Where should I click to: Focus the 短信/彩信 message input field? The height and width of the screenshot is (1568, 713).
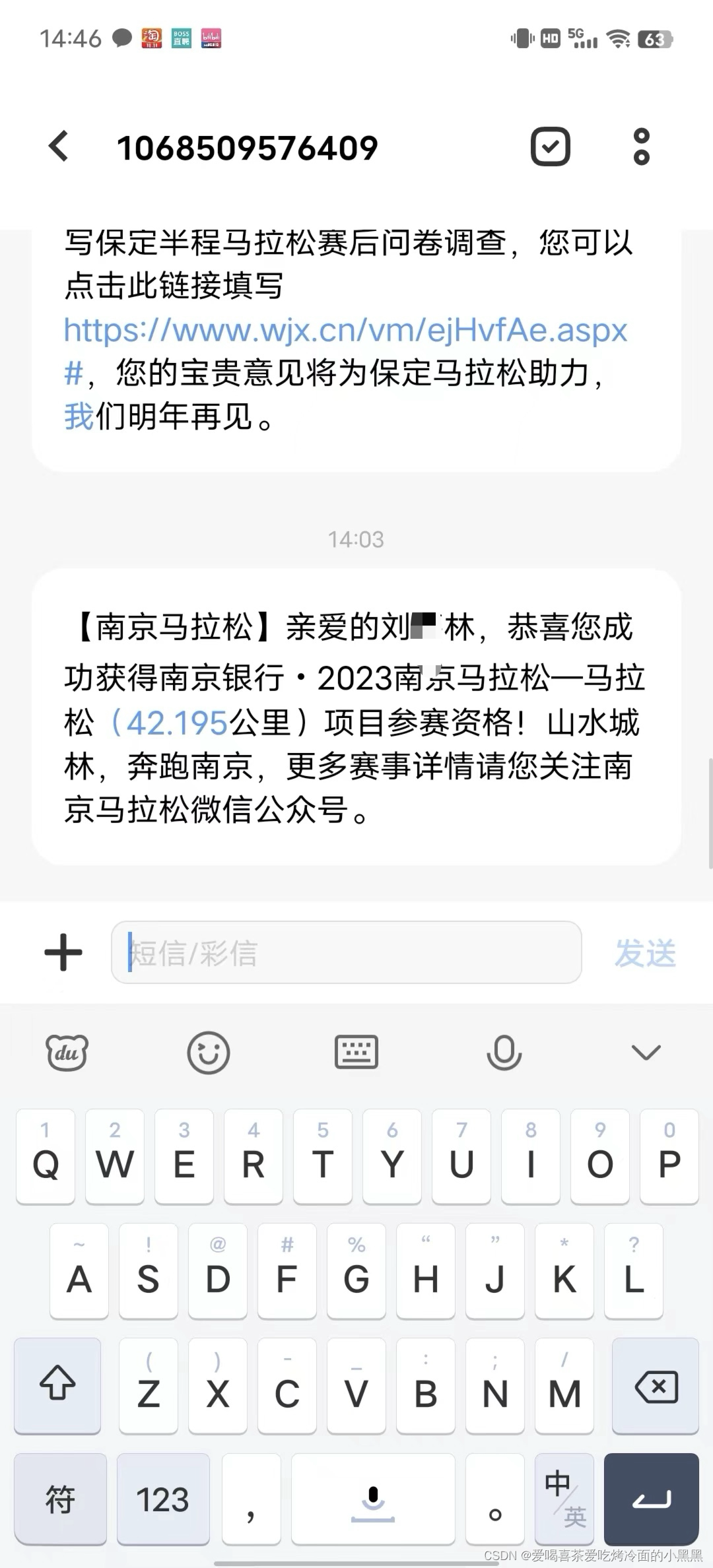pyautogui.click(x=346, y=952)
